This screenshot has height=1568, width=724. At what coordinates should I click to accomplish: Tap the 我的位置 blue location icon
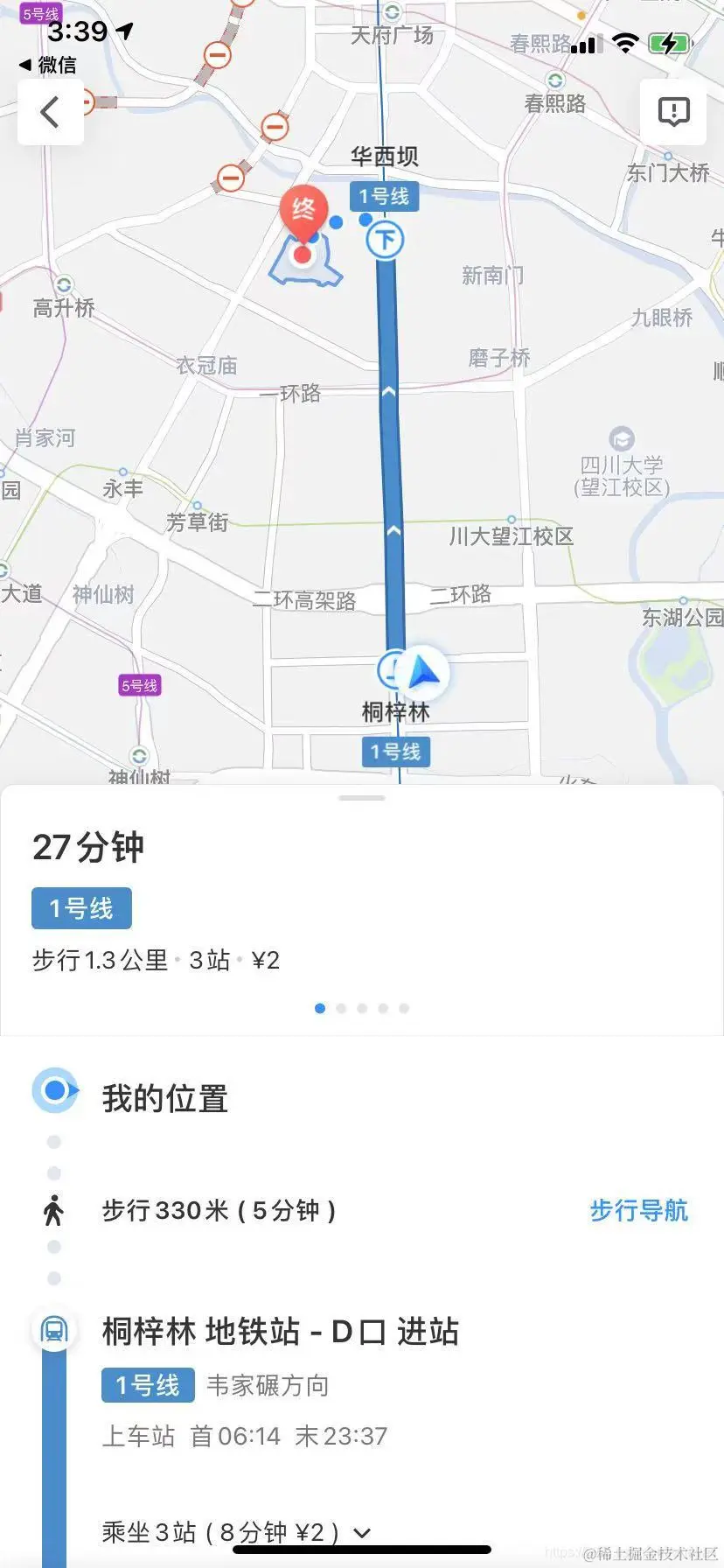click(x=54, y=1090)
